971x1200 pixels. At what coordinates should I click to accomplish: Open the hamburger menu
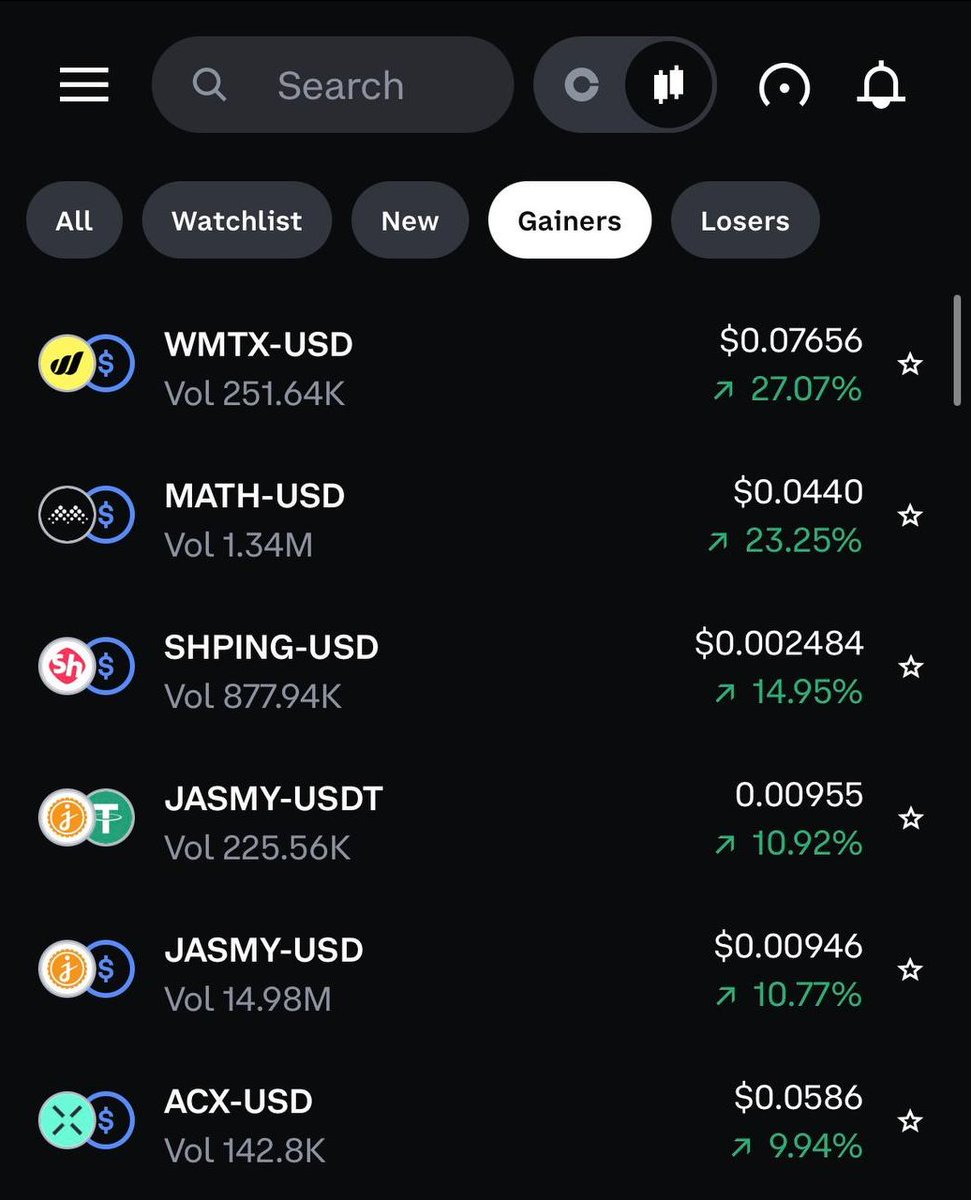click(84, 85)
